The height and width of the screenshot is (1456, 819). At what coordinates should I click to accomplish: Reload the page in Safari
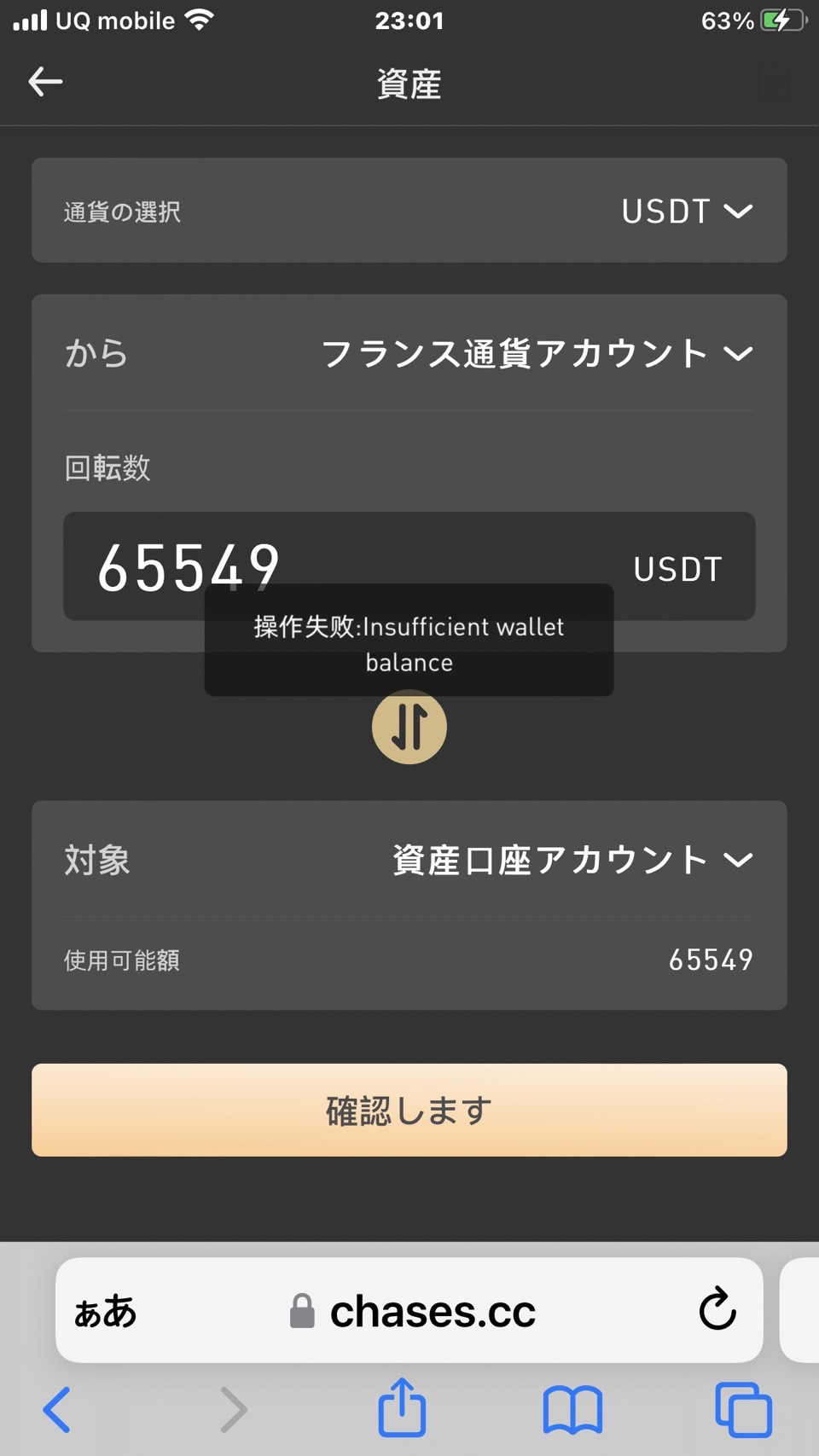717,1309
